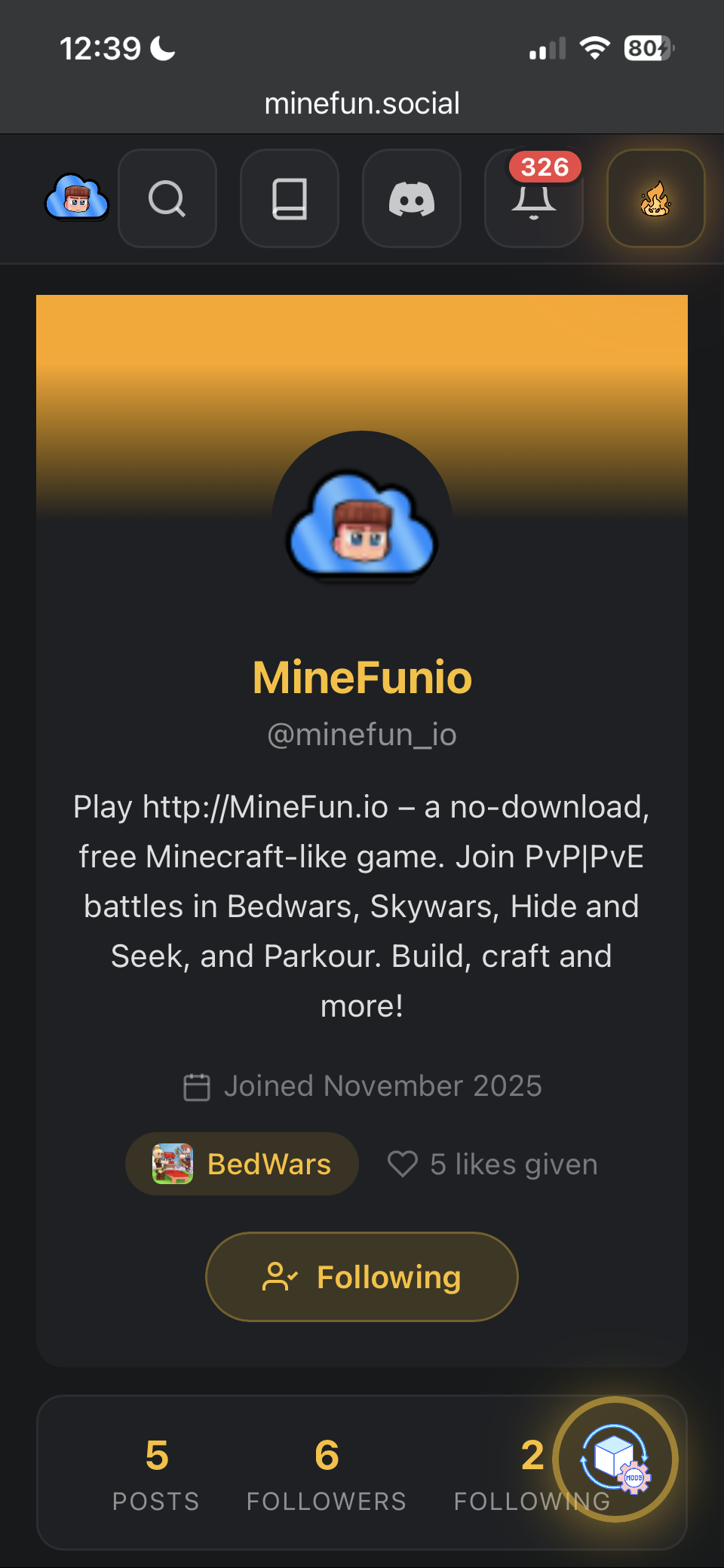Open the BedWars game chip
724x1568 pixels.
[242, 1164]
